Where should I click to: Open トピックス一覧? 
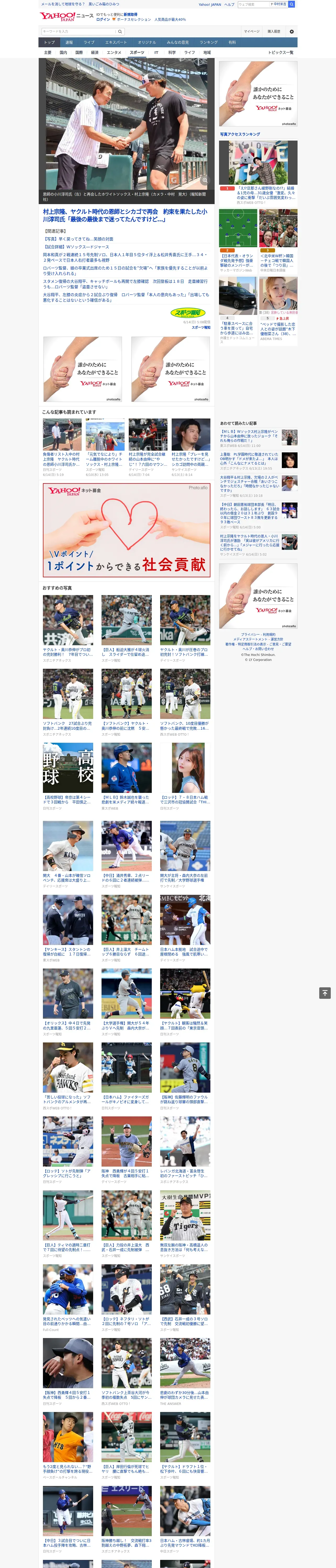coord(281,52)
